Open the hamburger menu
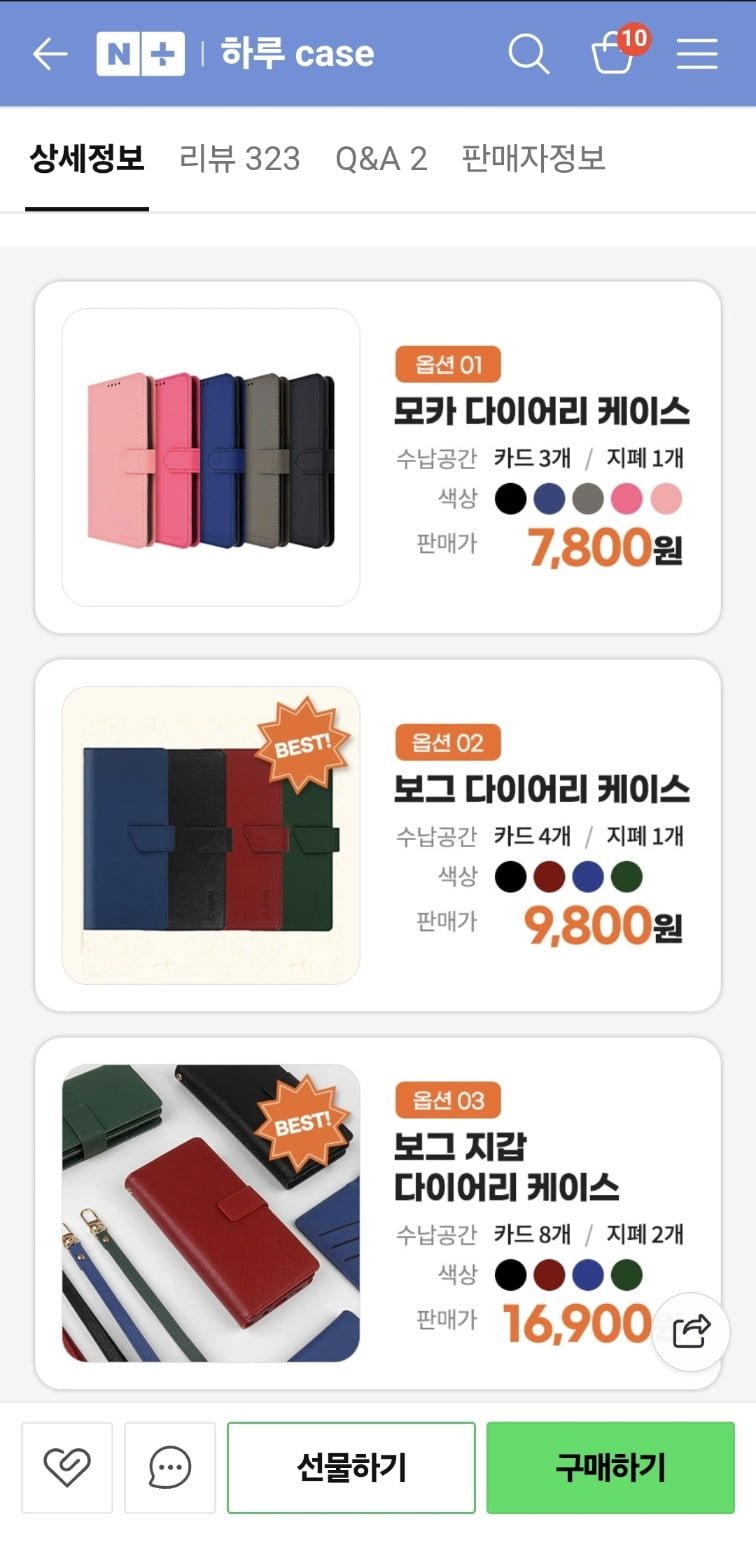The image size is (756, 1544). tap(697, 54)
